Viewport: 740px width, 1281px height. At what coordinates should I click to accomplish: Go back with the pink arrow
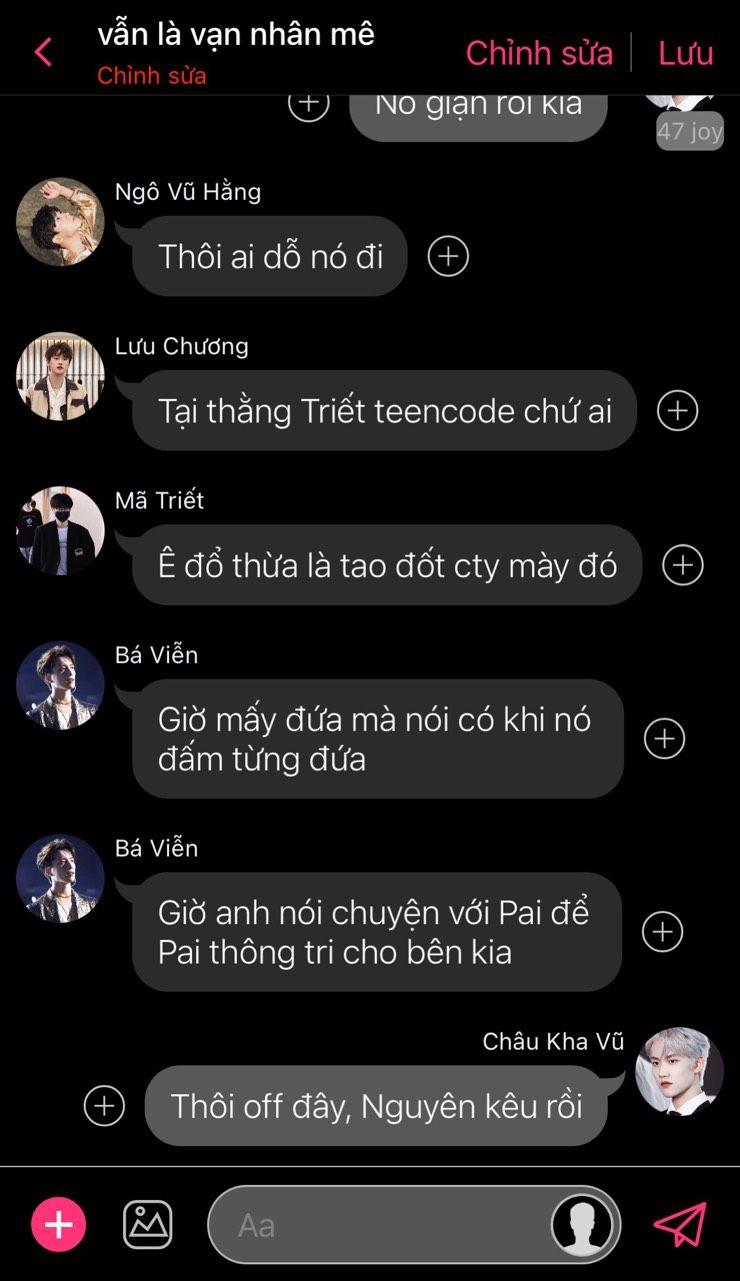pyautogui.click(x=43, y=52)
